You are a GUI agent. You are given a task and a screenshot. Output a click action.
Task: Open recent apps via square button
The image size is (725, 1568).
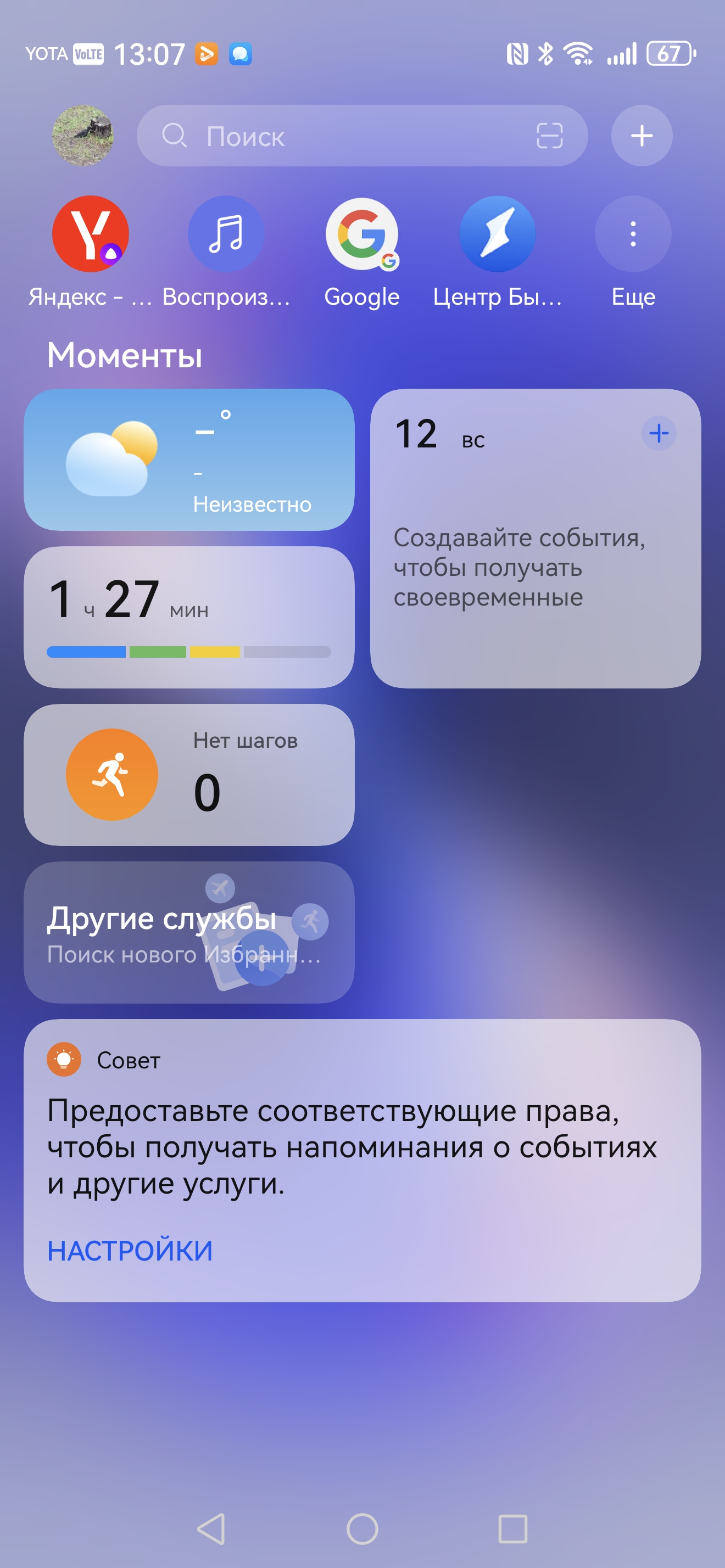(512, 1528)
